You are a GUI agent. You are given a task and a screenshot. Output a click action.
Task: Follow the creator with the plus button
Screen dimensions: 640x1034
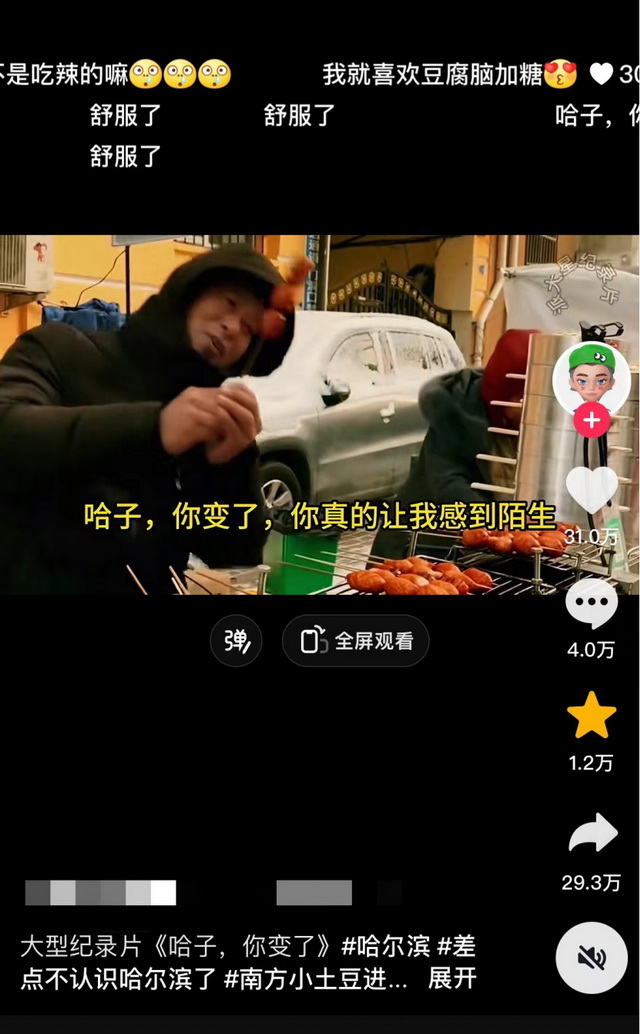pyautogui.click(x=591, y=420)
